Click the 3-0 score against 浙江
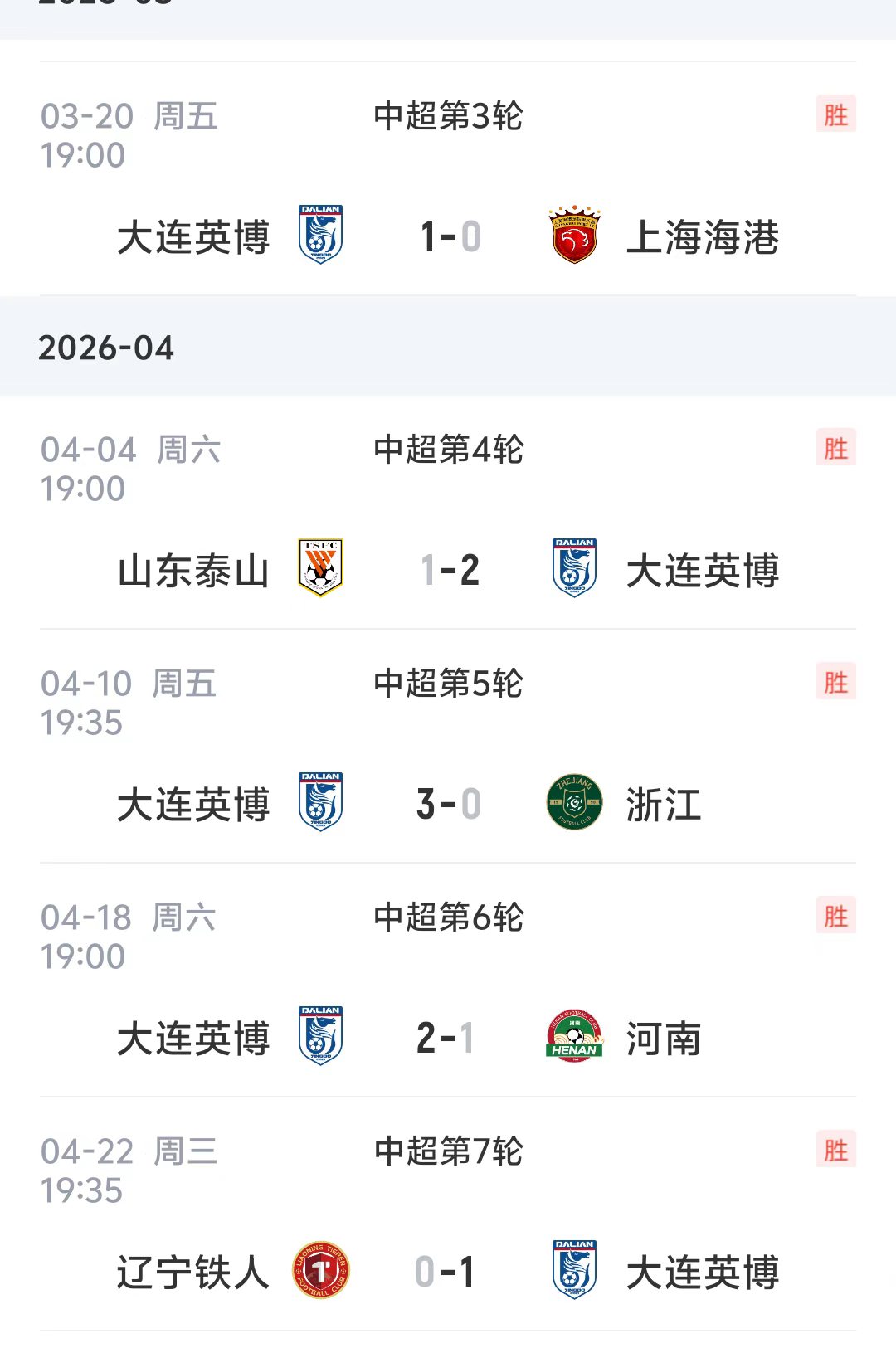 [449, 803]
